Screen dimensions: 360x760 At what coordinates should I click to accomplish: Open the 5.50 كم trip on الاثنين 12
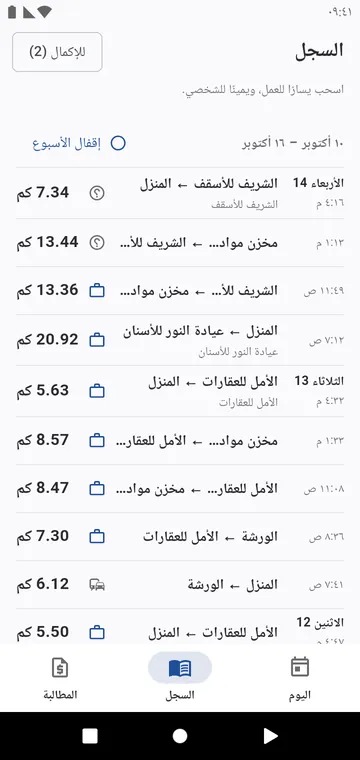(x=180, y=627)
